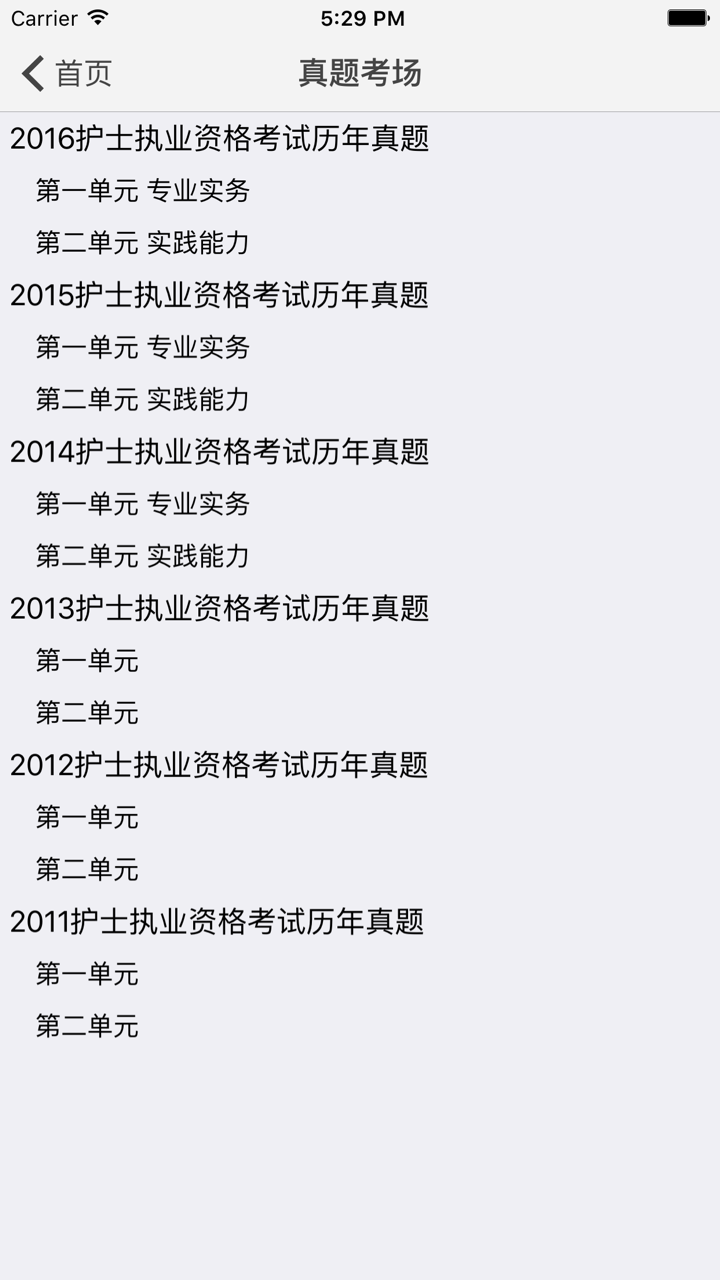The width and height of the screenshot is (720, 1280).
Task: Select the 2013 exam section header
Action: coord(221,609)
